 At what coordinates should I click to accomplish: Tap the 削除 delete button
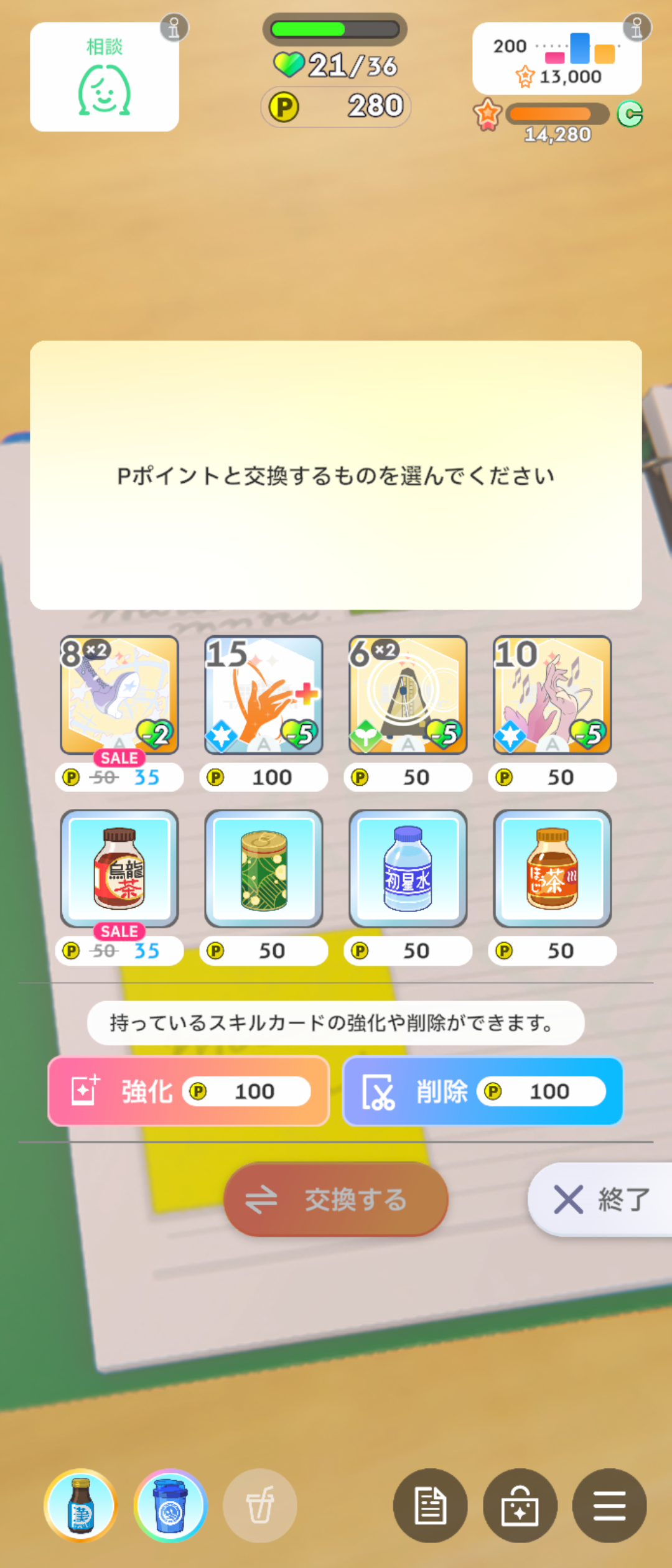coord(482,1091)
